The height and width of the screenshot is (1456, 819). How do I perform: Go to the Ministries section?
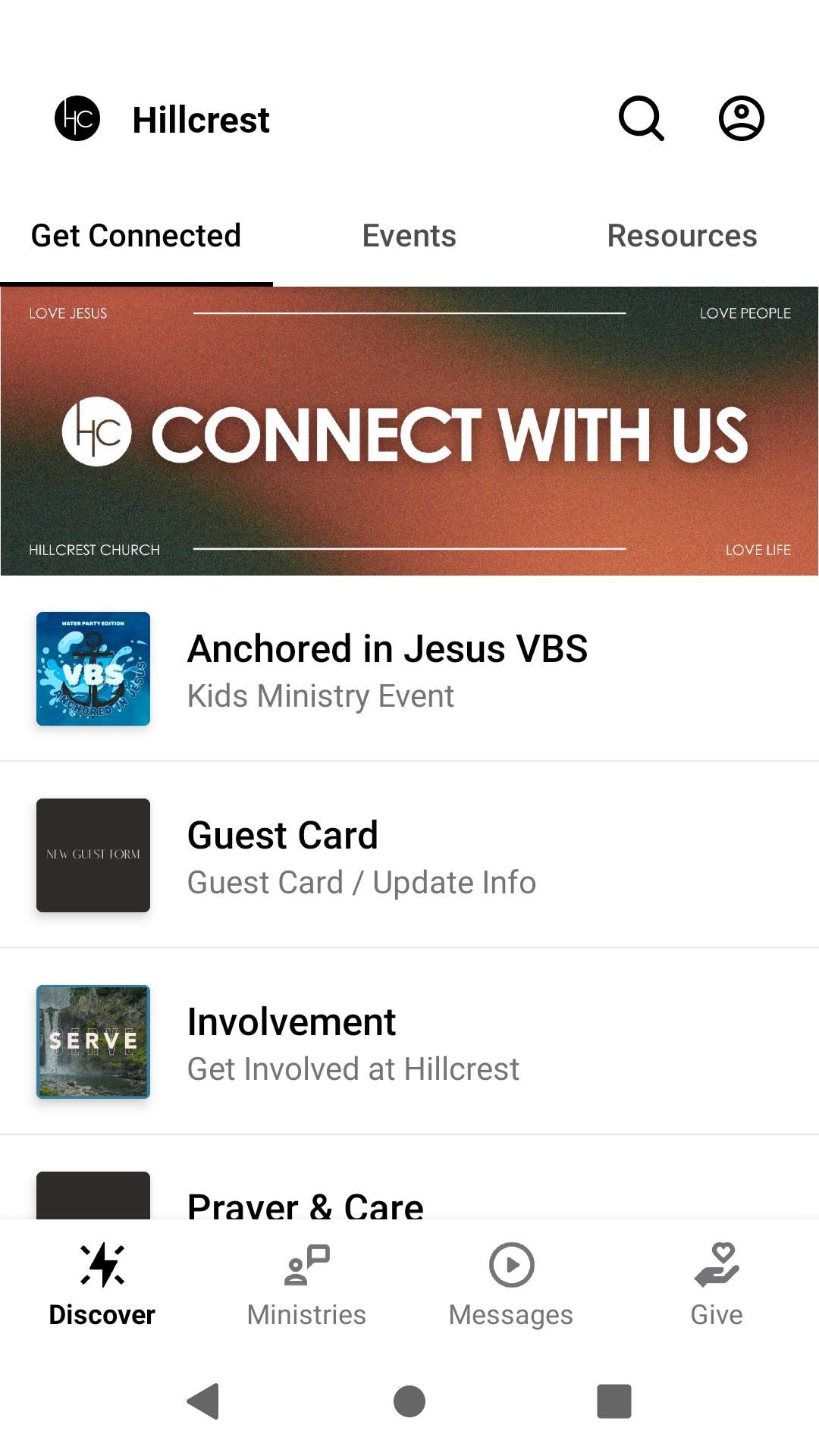[x=306, y=1285]
